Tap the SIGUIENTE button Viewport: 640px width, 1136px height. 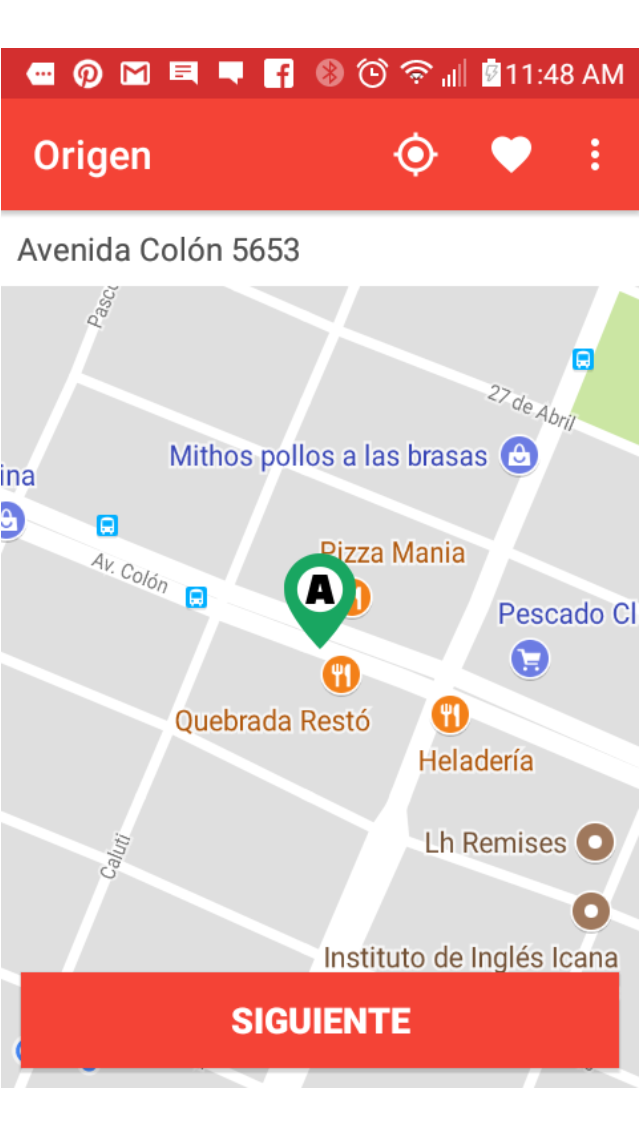(320, 1020)
